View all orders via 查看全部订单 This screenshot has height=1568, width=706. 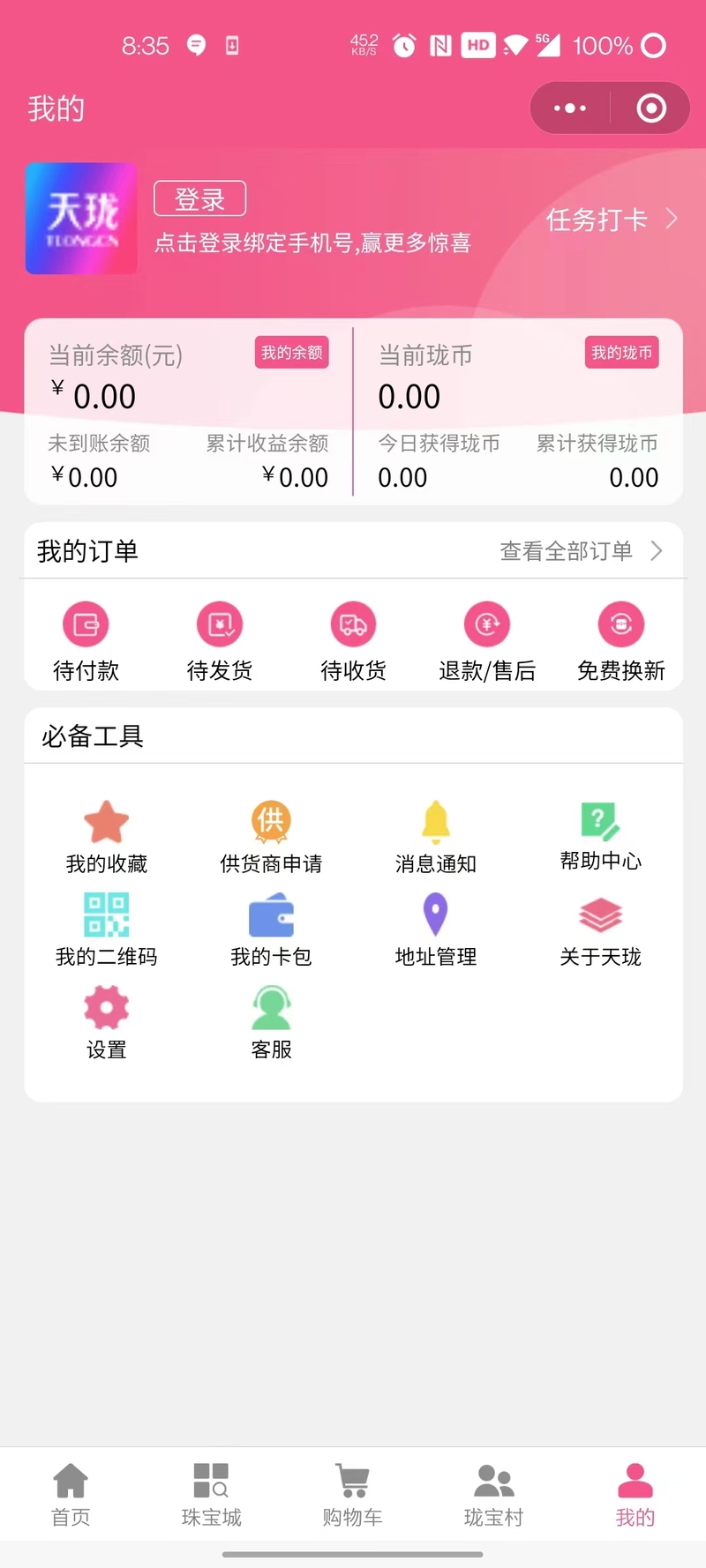pyautogui.click(x=582, y=551)
